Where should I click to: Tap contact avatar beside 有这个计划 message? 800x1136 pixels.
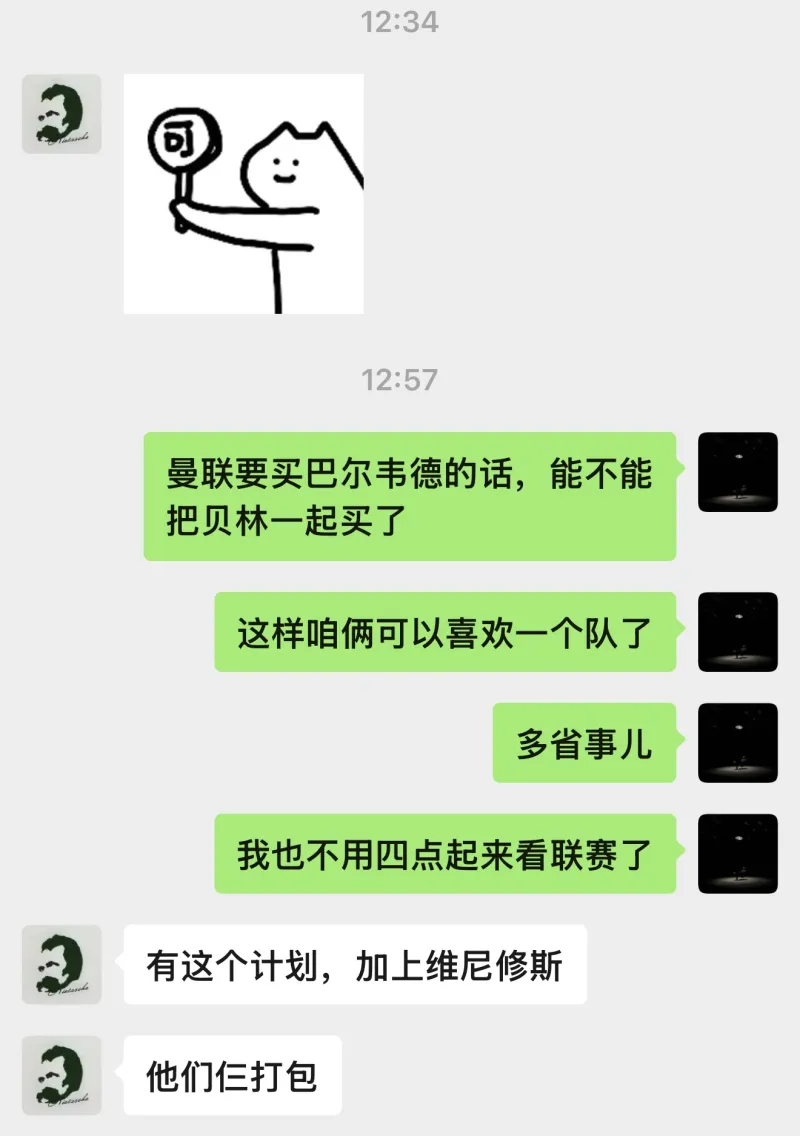click(62, 965)
